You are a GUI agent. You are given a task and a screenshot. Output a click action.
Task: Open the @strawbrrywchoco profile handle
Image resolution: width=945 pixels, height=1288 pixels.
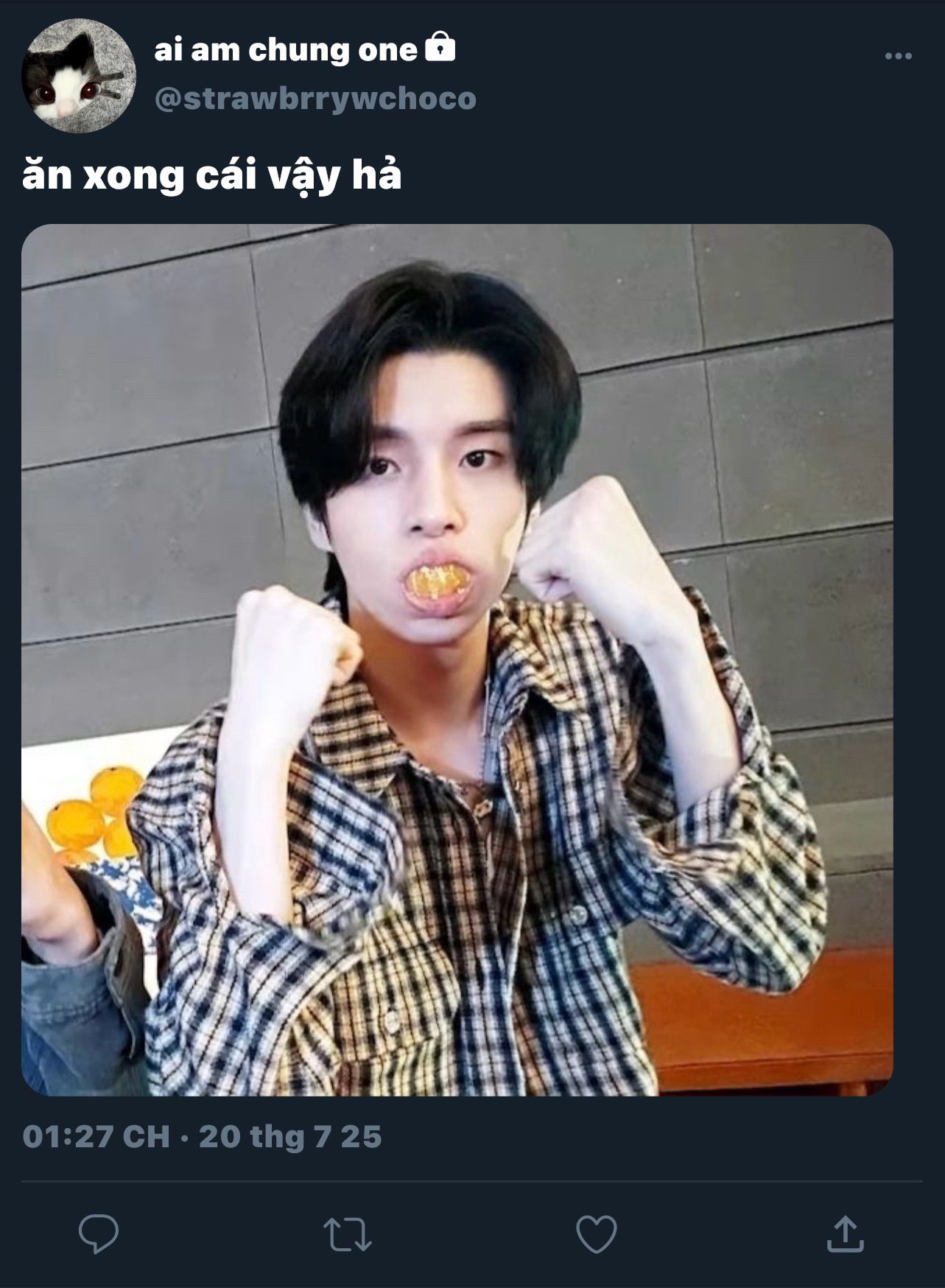point(315,99)
